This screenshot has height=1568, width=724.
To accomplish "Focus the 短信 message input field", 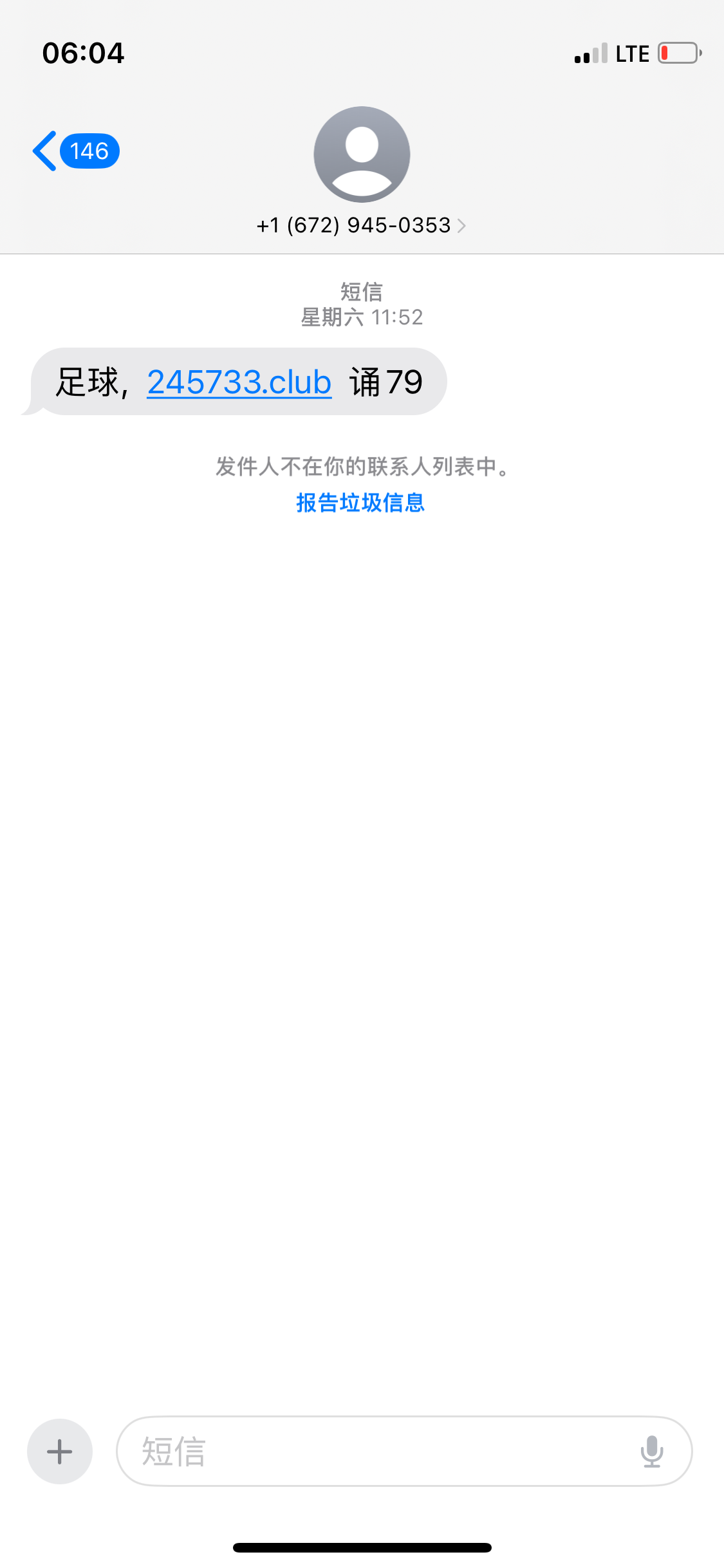I will pyautogui.click(x=373, y=1451).
